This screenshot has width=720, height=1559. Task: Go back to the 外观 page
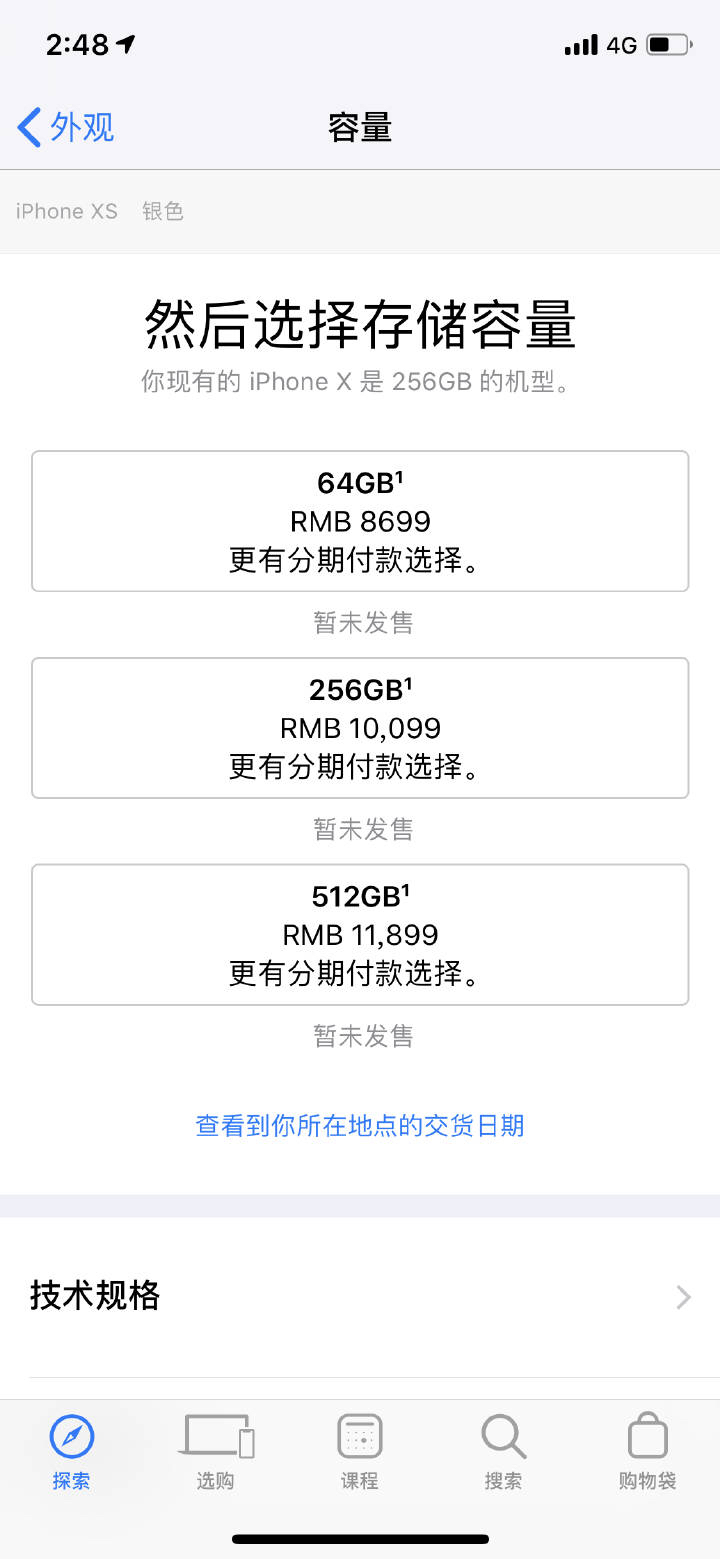click(x=66, y=128)
